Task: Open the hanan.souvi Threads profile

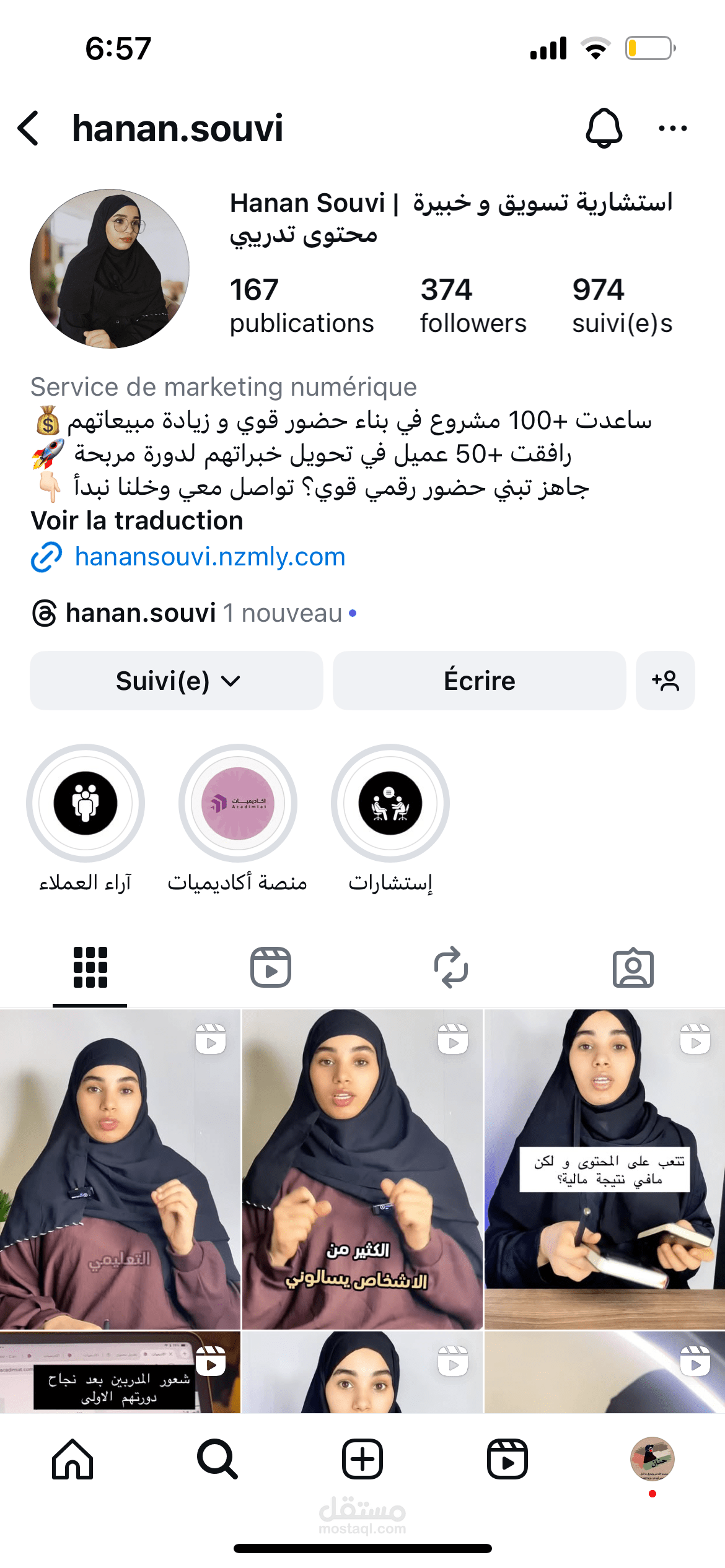Action: pos(140,613)
